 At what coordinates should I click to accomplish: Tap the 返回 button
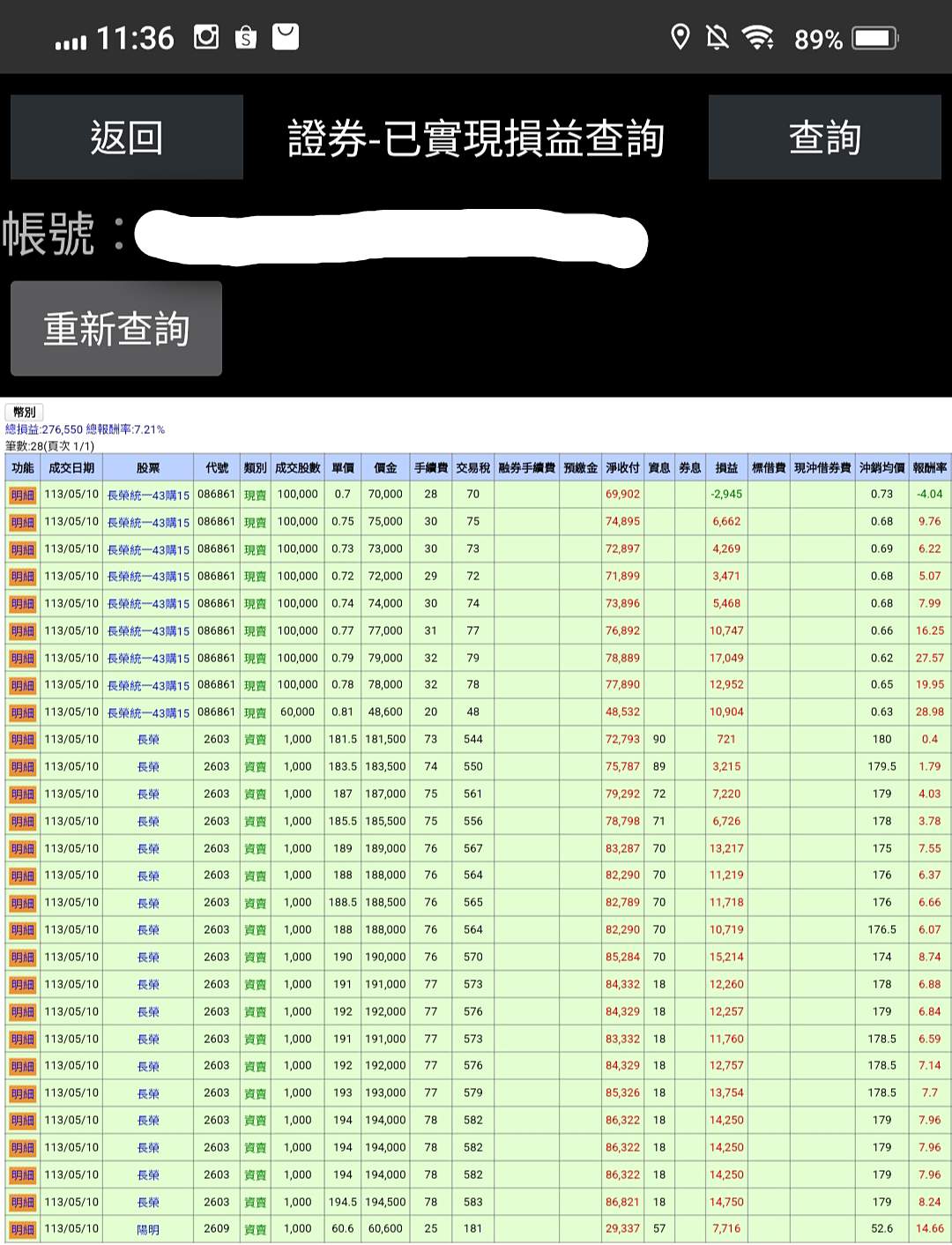click(126, 138)
